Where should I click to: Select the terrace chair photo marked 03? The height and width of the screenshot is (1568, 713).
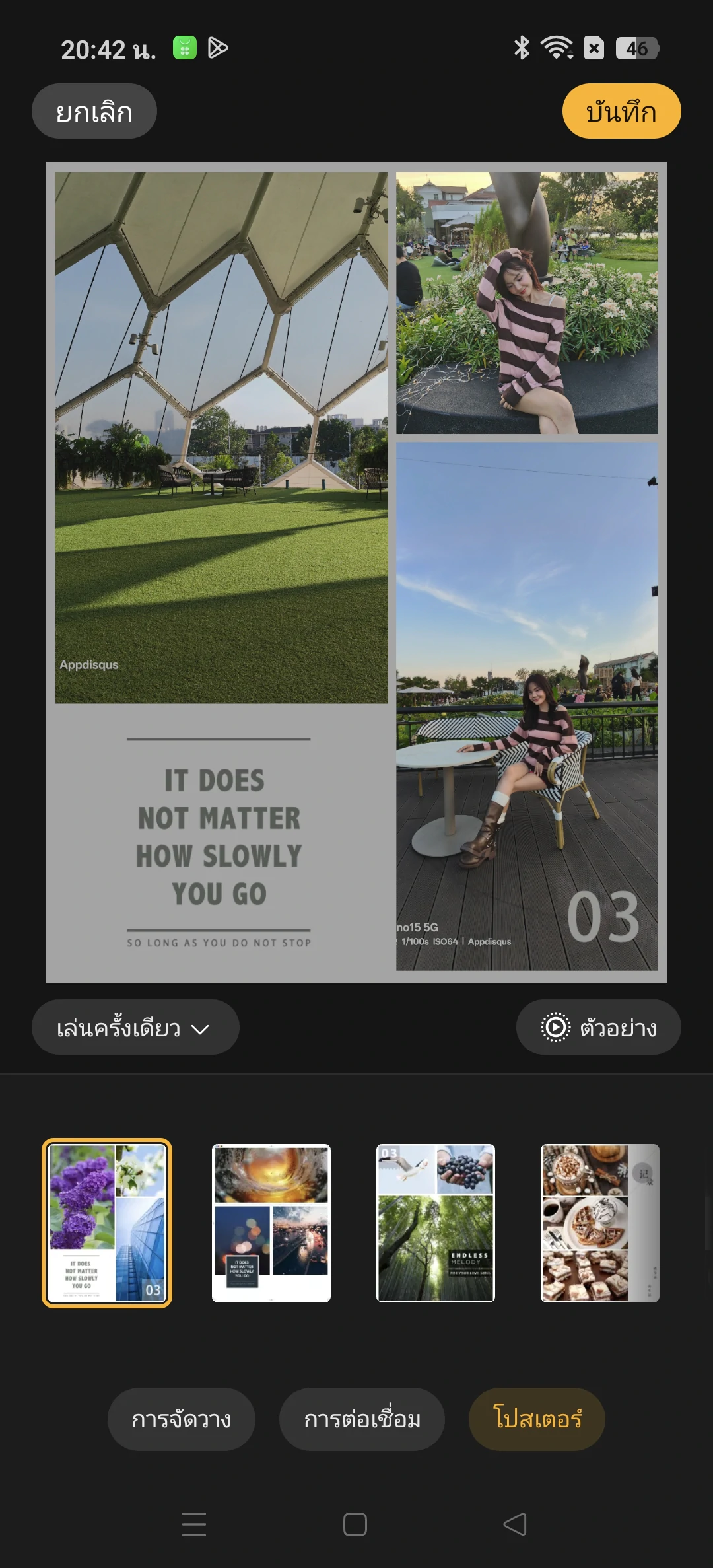(x=527, y=705)
